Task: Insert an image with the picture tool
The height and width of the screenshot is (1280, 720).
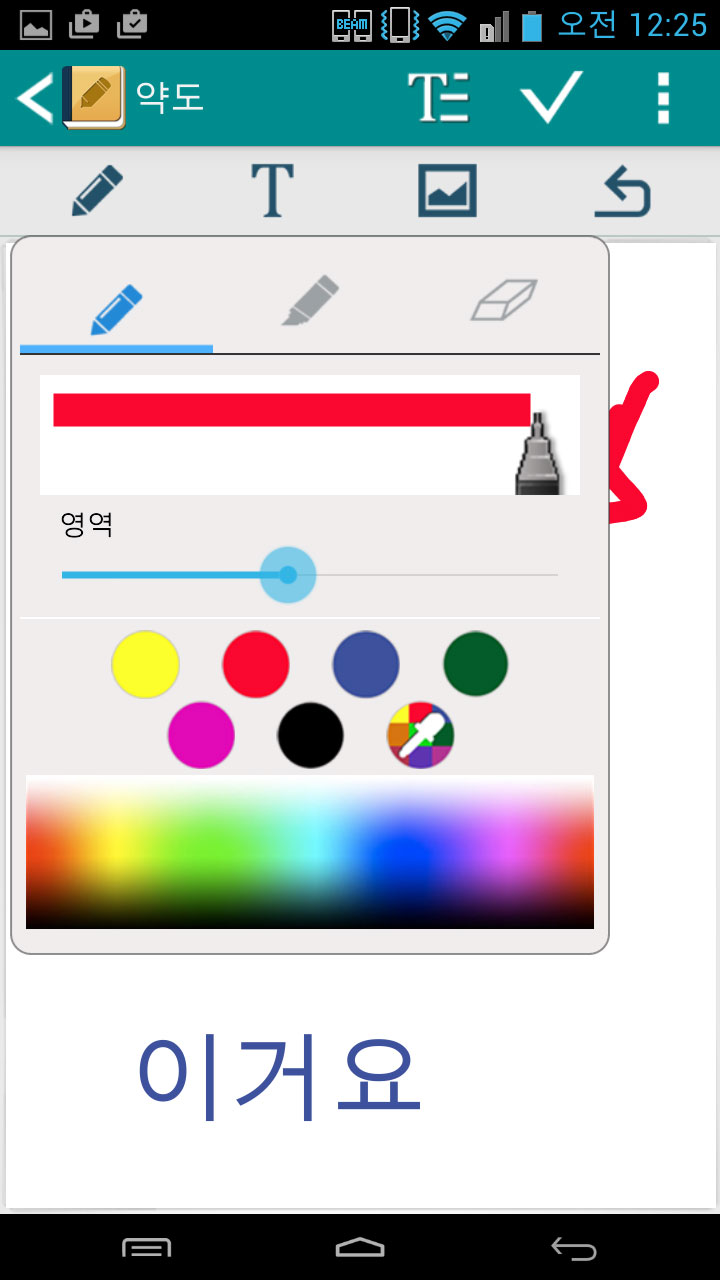Action: (x=447, y=191)
